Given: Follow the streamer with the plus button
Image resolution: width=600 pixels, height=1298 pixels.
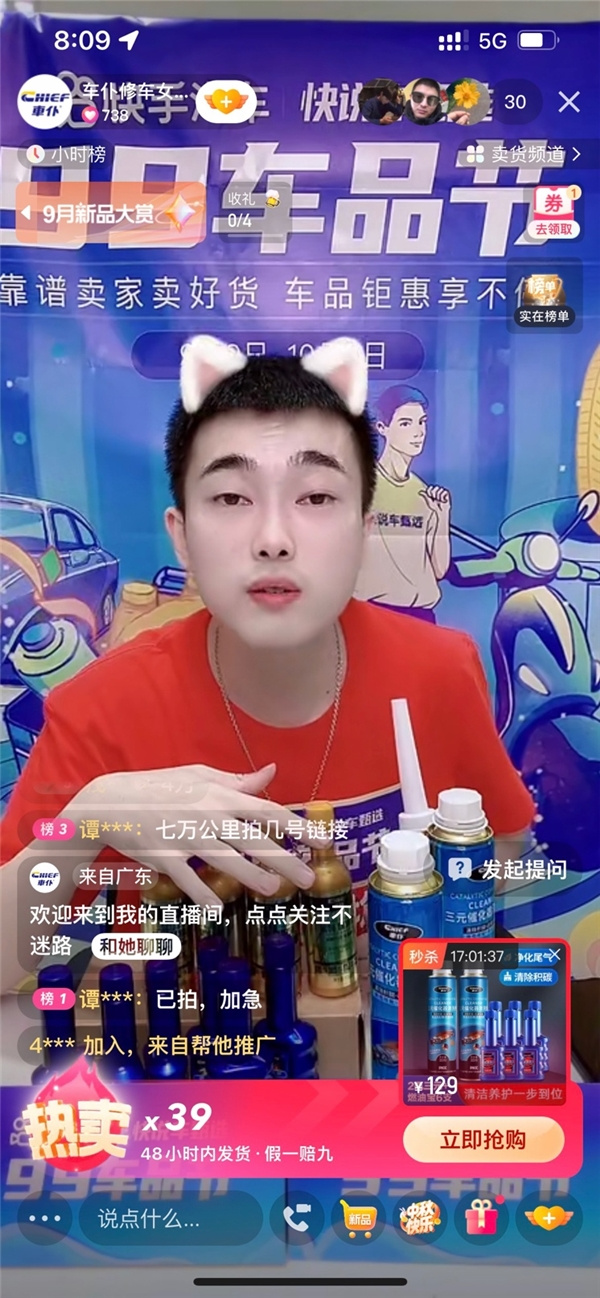Looking at the screenshot, I should (227, 101).
